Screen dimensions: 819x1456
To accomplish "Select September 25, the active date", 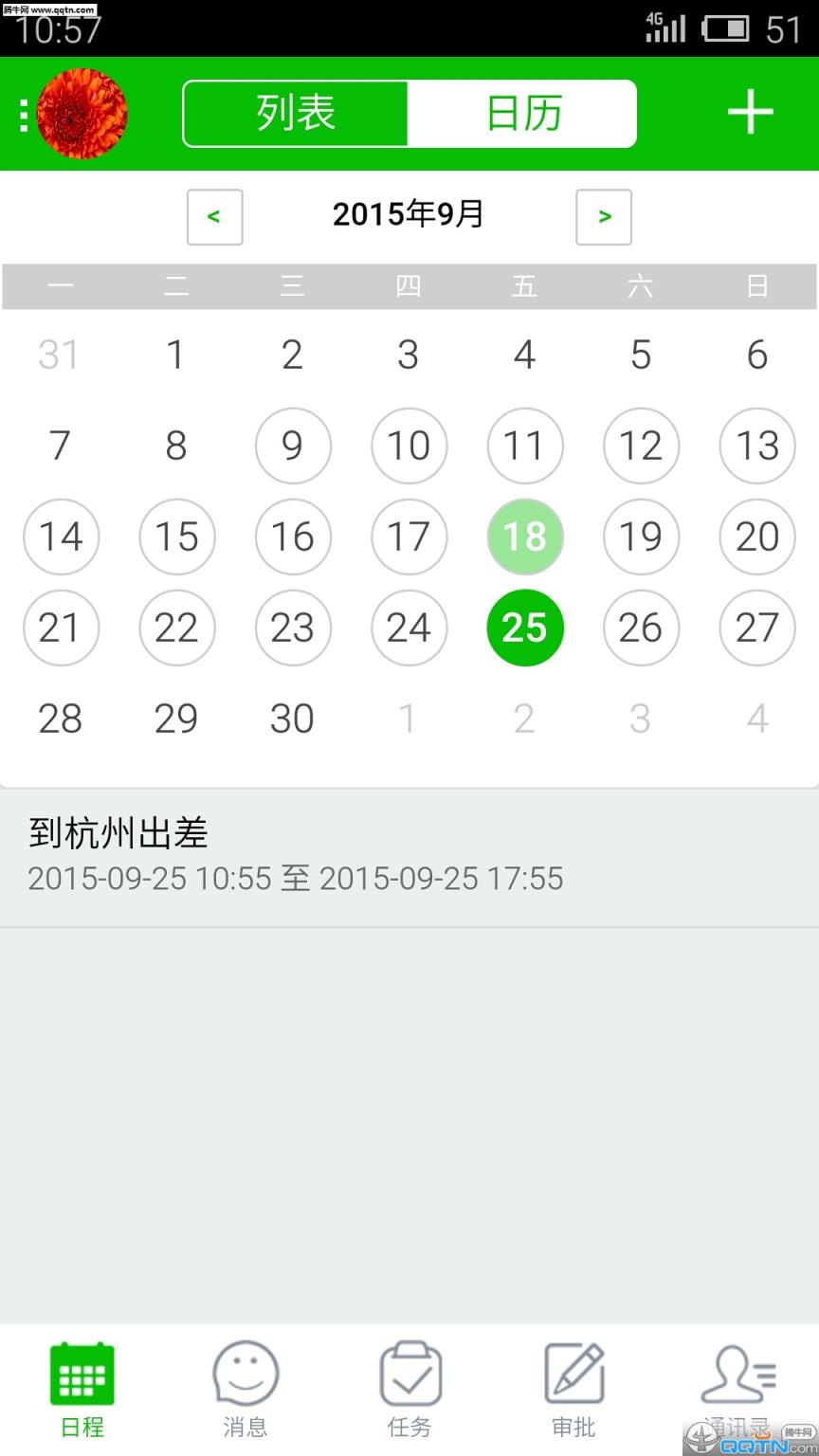I will pos(525,628).
